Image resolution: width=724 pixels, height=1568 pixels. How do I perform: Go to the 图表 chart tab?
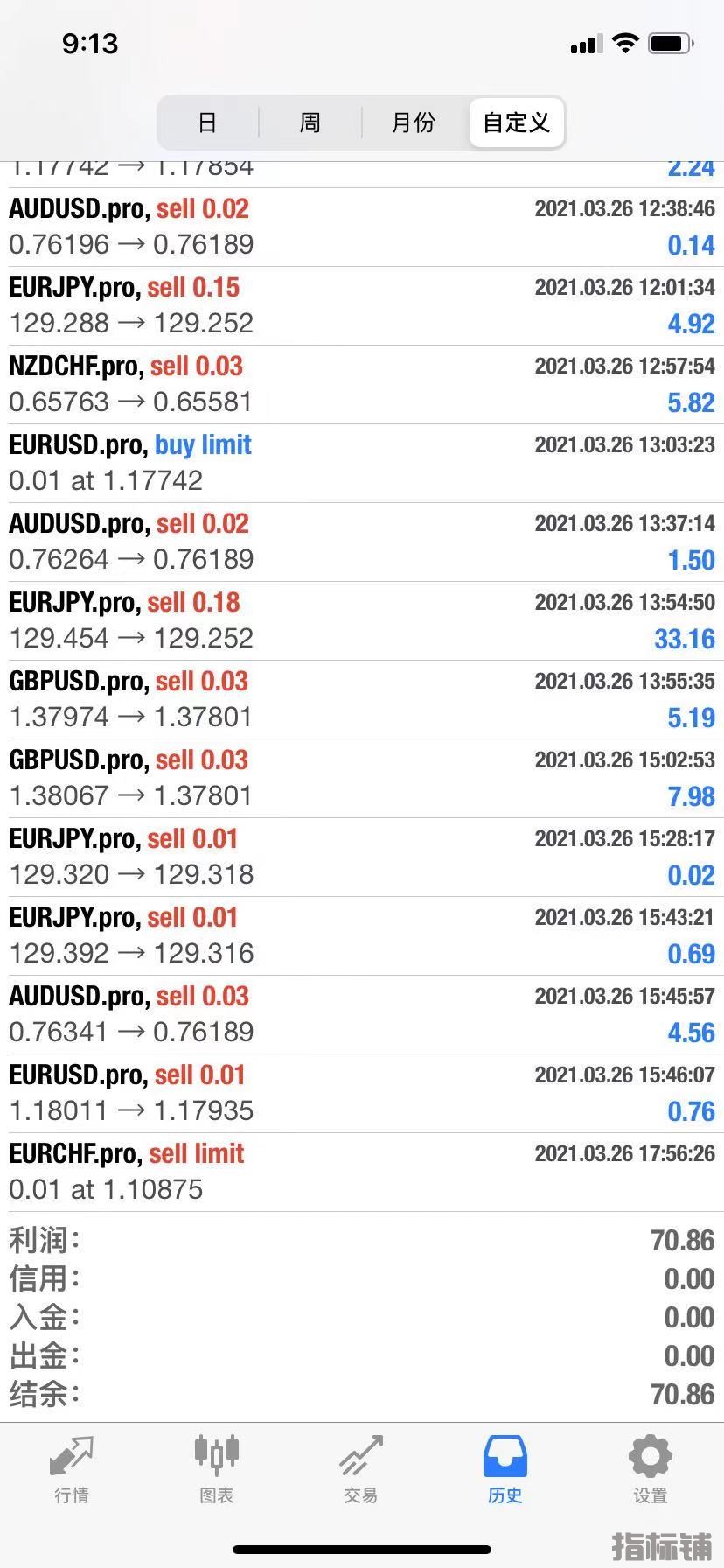coord(216,1470)
